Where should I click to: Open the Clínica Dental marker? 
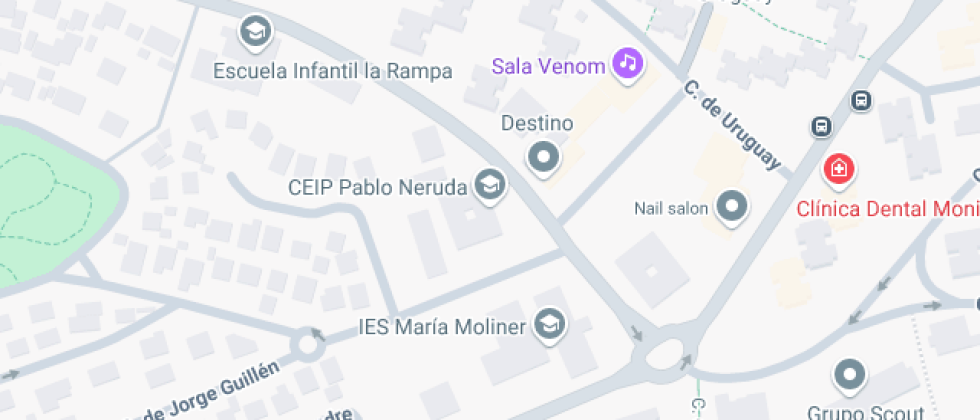(x=838, y=169)
